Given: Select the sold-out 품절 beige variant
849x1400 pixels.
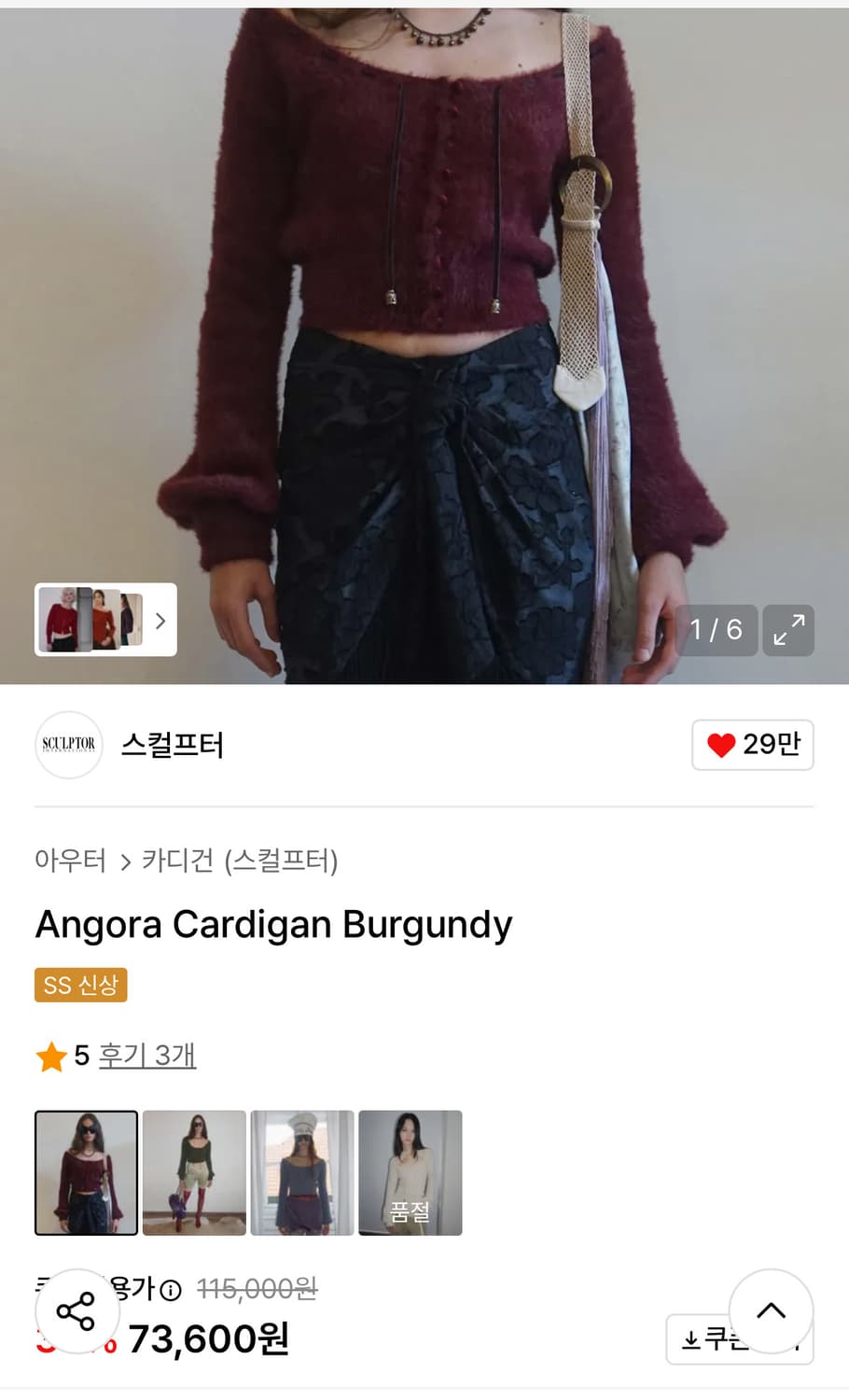Looking at the screenshot, I should (x=410, y=1172).
